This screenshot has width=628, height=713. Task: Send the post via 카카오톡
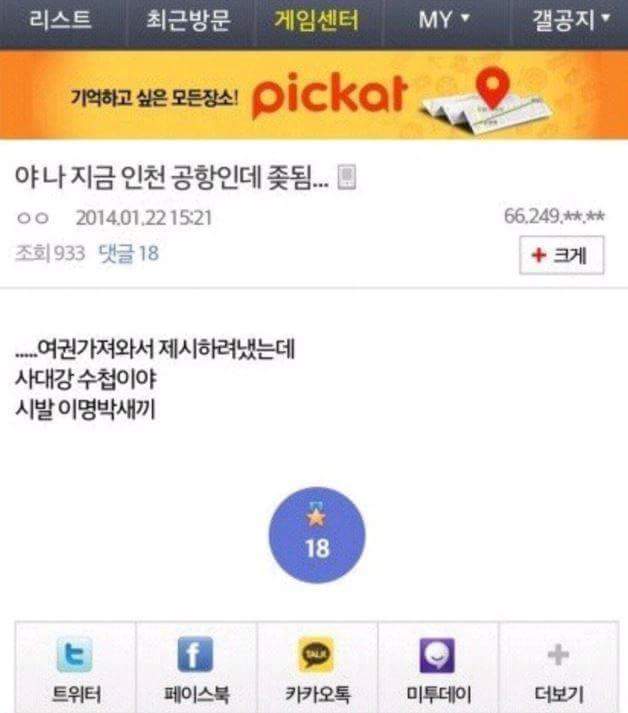click(317, 669)
